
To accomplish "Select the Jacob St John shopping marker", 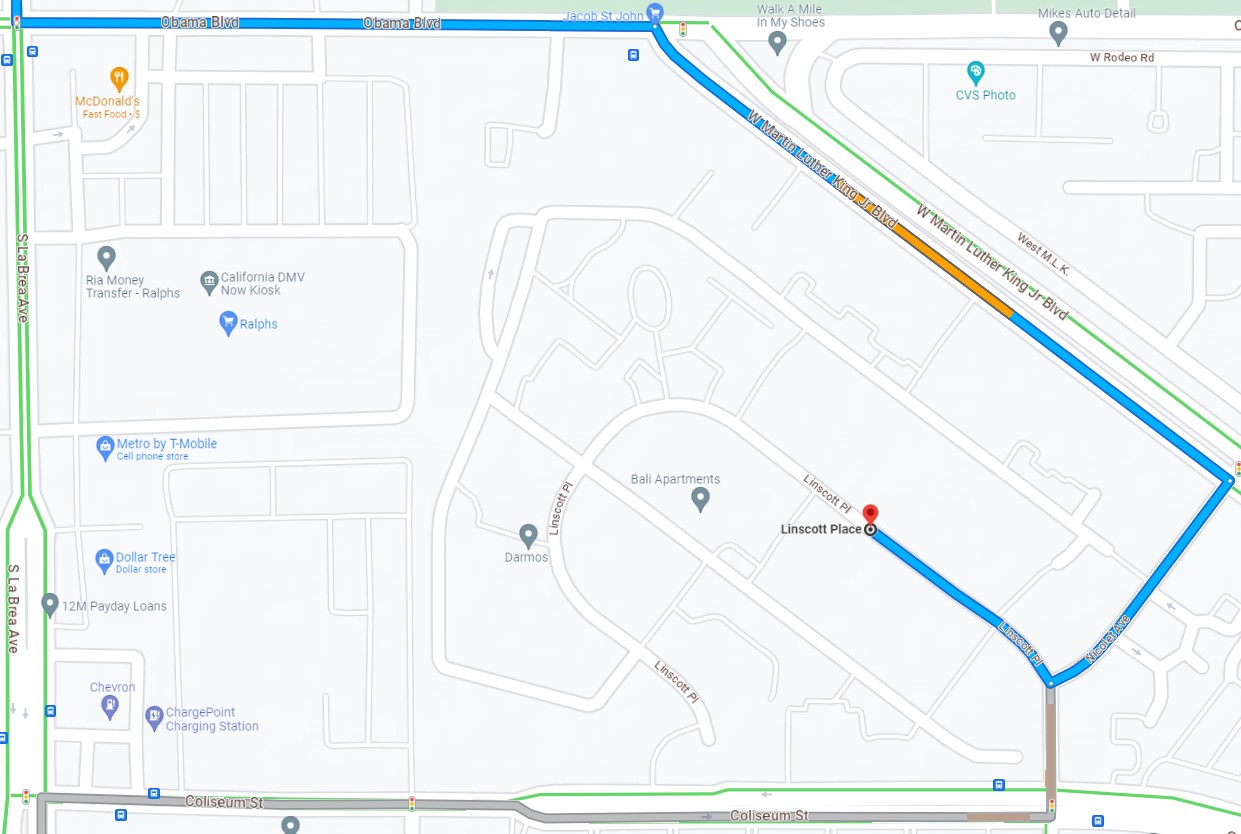I will [x=654, y=13].
